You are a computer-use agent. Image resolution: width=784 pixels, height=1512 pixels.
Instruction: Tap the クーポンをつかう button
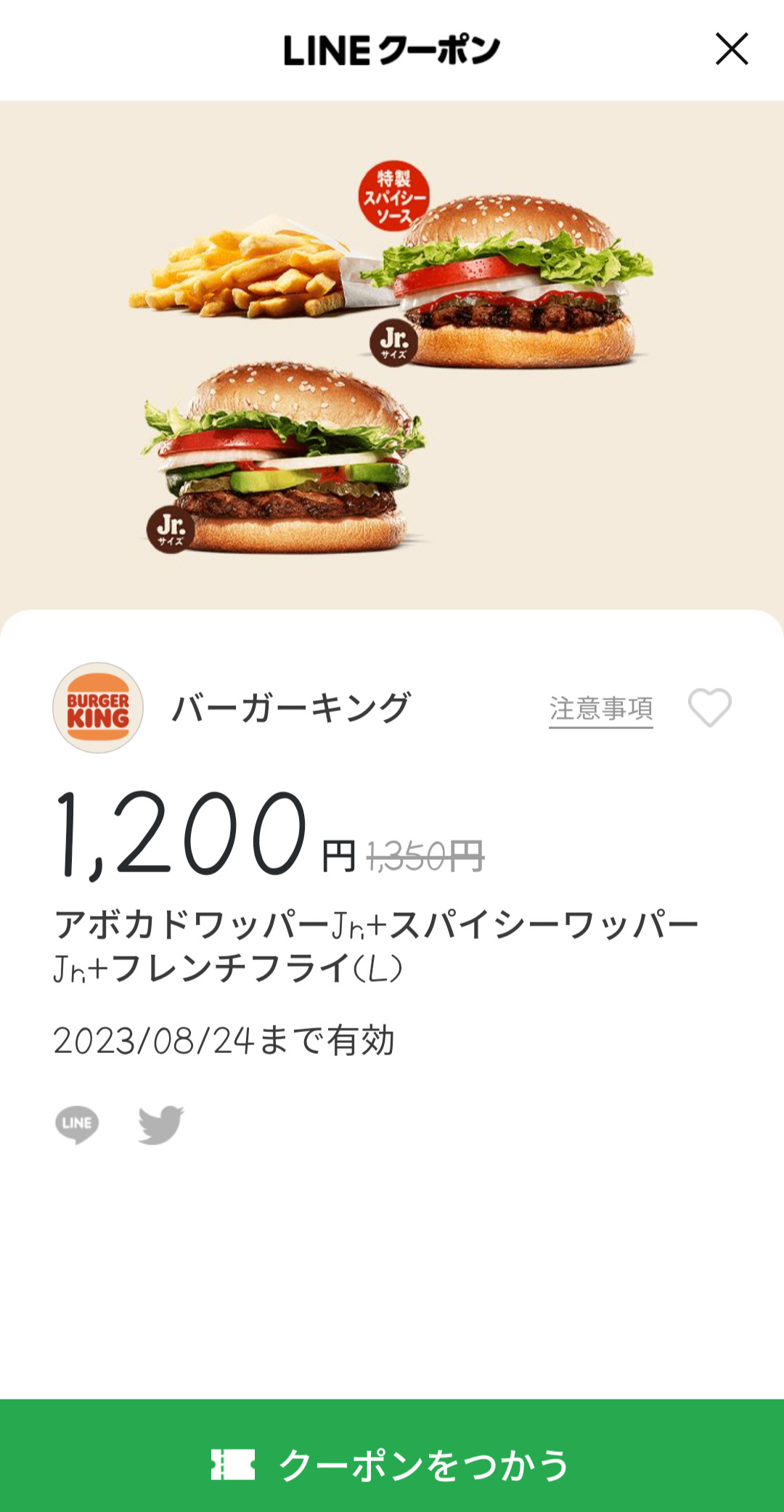(392, 1463)
